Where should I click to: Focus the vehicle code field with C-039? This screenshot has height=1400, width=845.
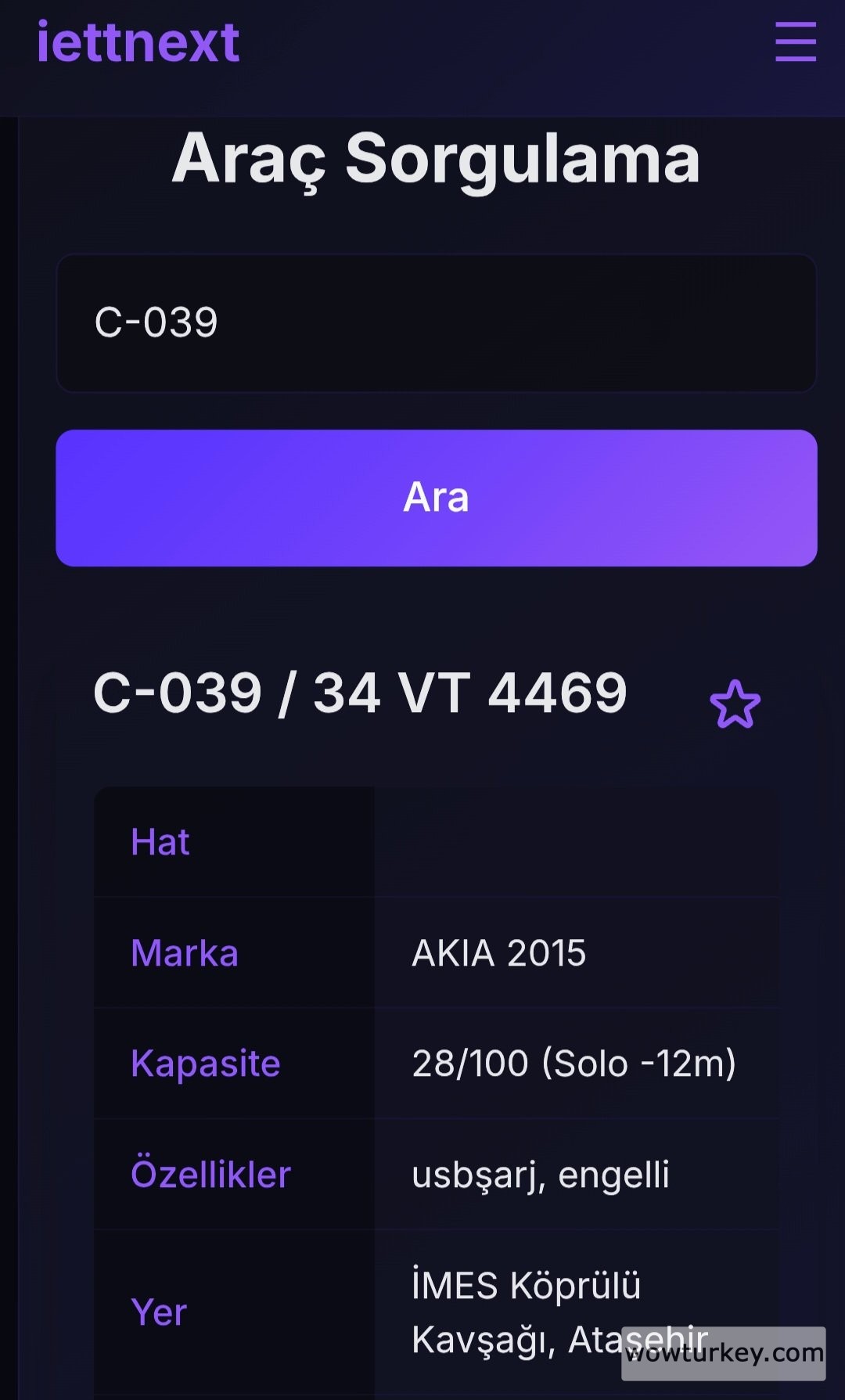click(x=436, y=322)
